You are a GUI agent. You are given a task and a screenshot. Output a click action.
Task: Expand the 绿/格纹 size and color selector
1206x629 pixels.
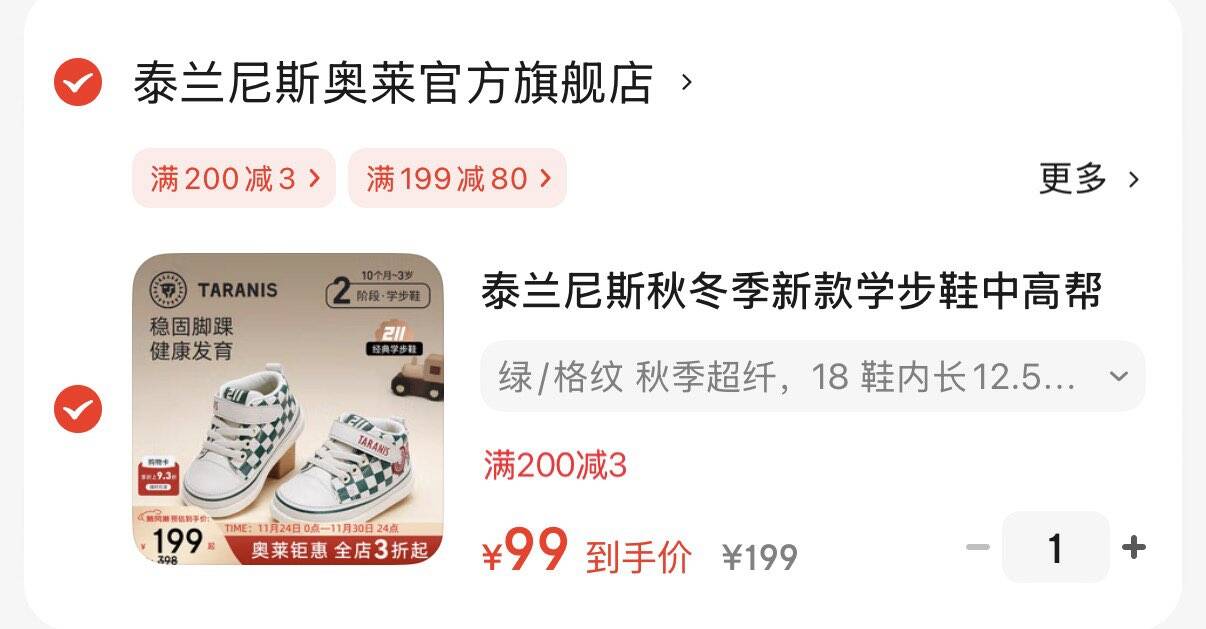point(813,377)
